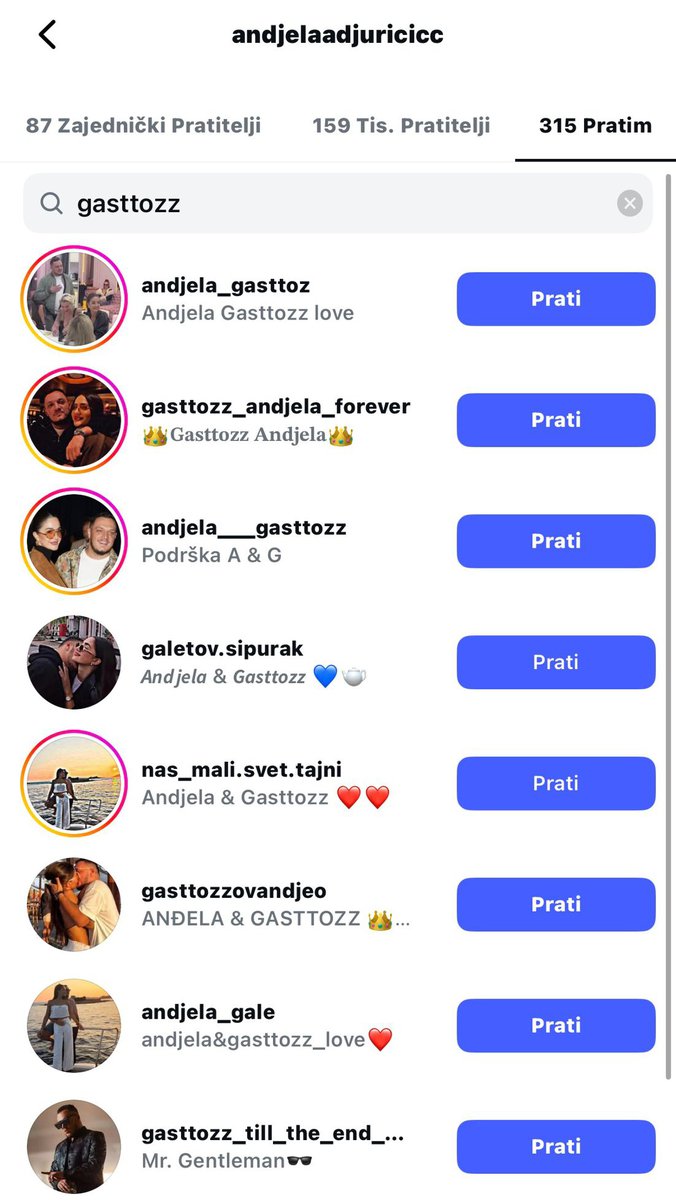Tap the Prati button for andjela_gale
The height and width of the screenshot is (1202, 676).
(x=556, y=1025)
